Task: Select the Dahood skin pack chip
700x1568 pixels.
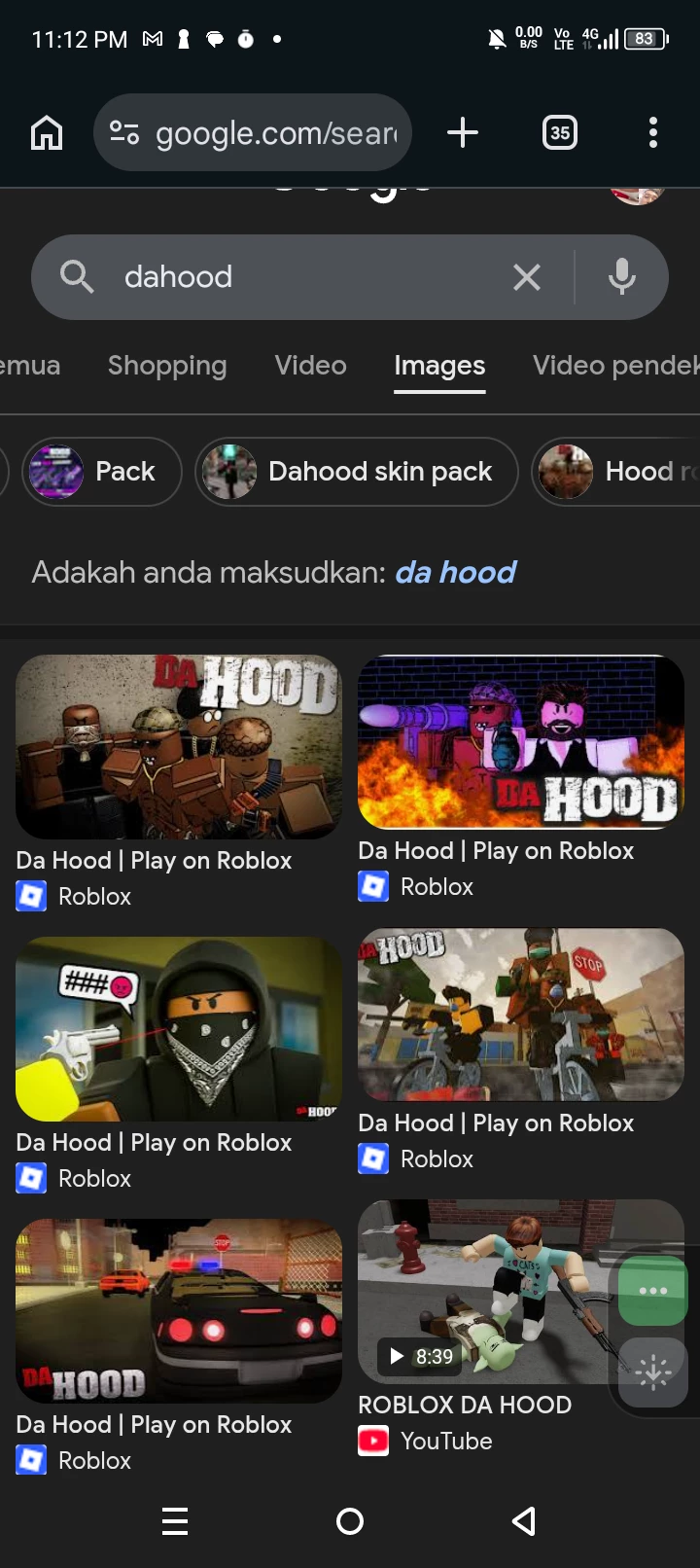Action: coord(356,472)
